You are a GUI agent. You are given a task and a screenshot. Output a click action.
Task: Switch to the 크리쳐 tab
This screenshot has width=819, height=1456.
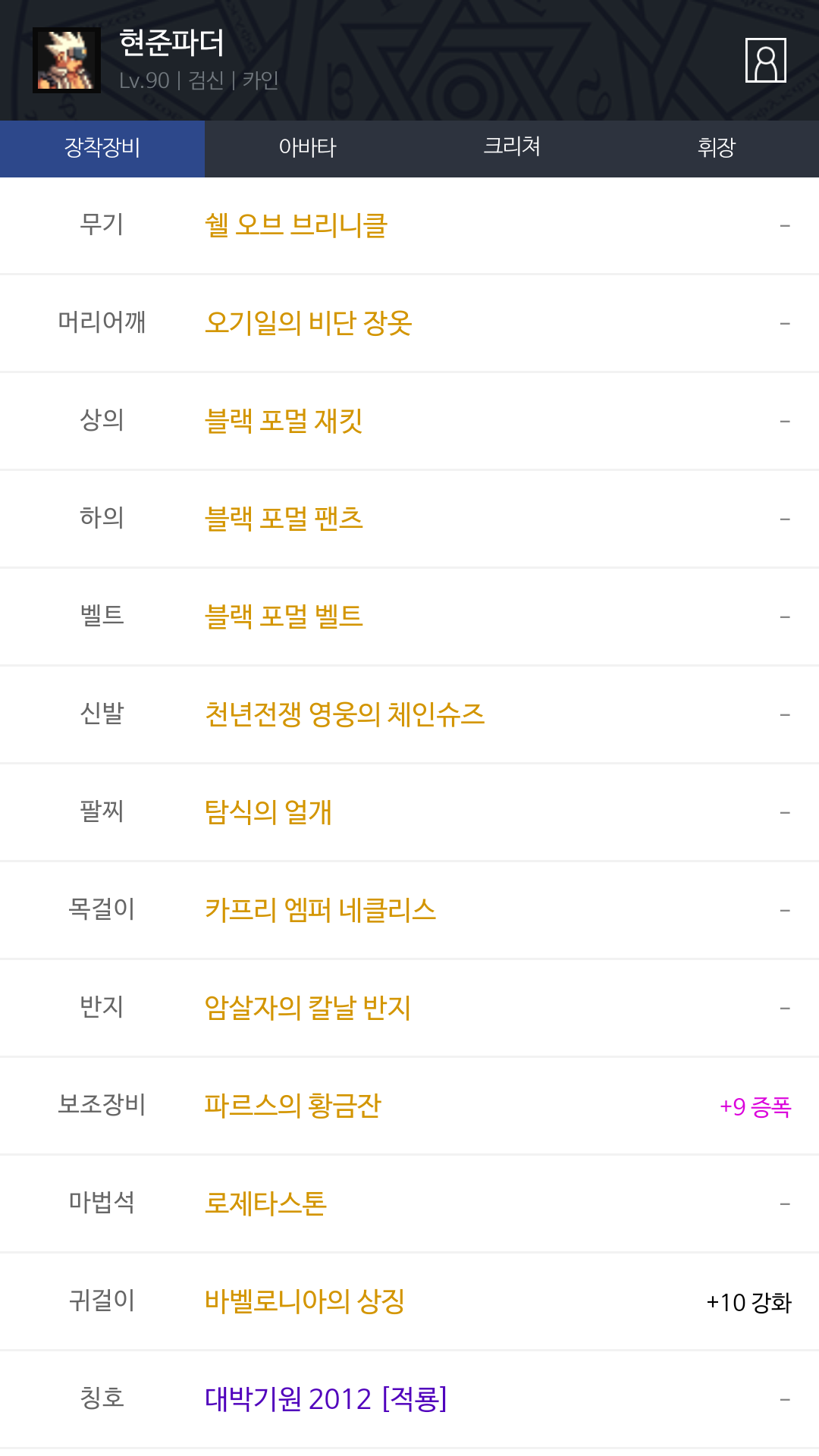tap(512, 148)
